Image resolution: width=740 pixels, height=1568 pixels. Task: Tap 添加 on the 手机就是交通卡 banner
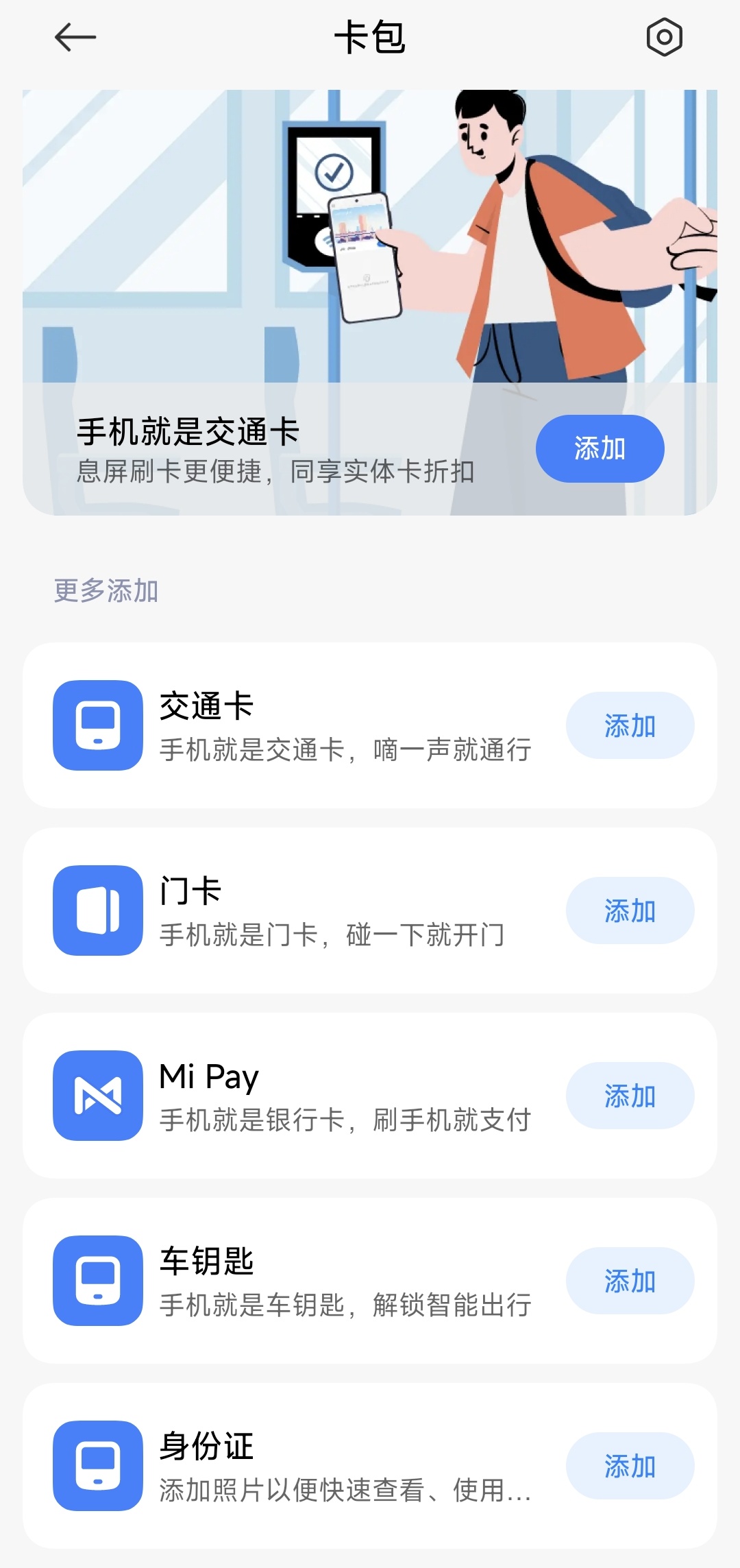(600, 448)
